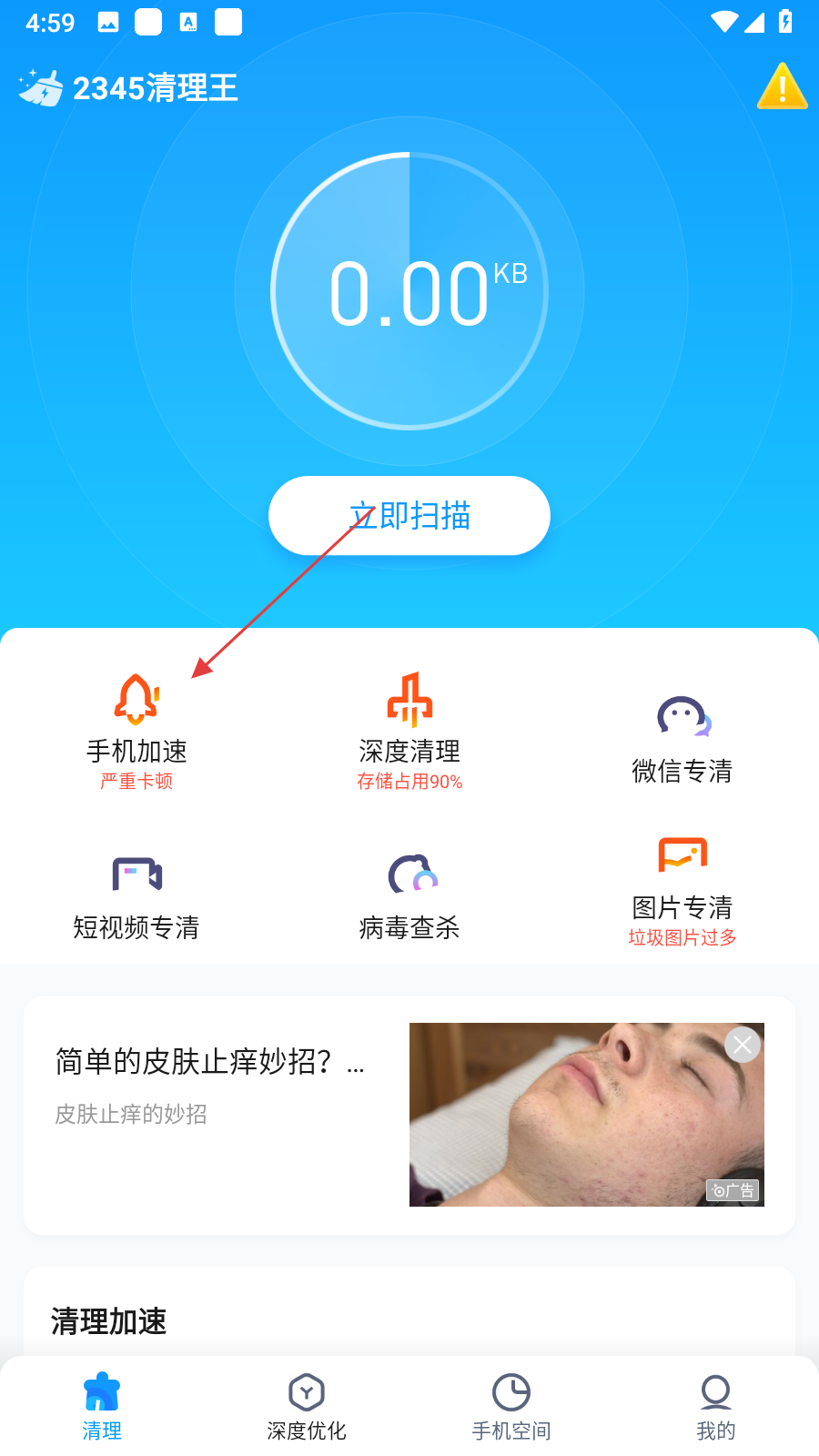819x1456 pixels.
Task: Open 手机加速 phone boost
Action: pyautogui.click(x=136, y=730)
